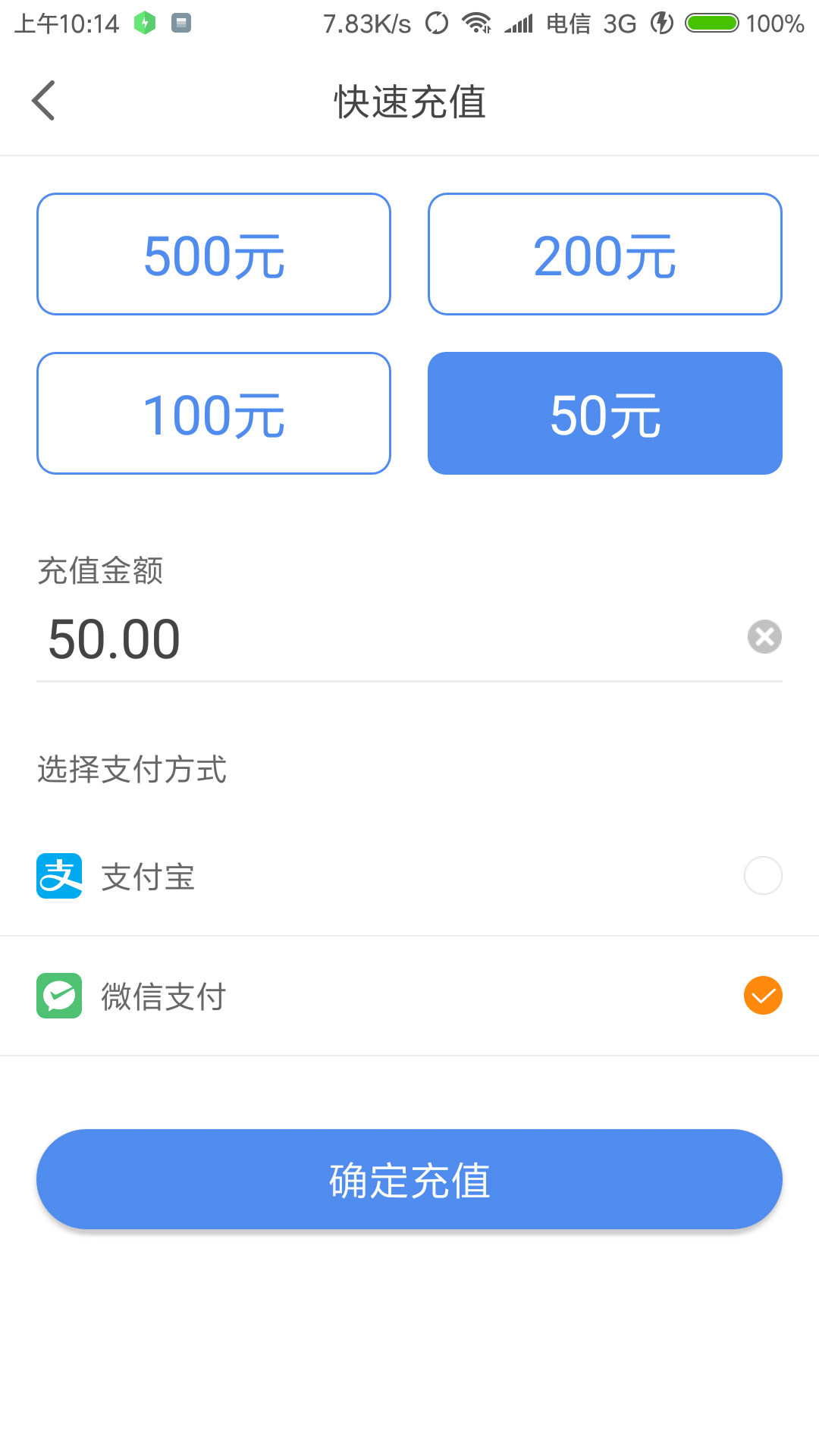The width and height of the screenshot is (819, 1456).
Task: Tap the Wi-Fi icon in status bar
Action: (476, 23)
